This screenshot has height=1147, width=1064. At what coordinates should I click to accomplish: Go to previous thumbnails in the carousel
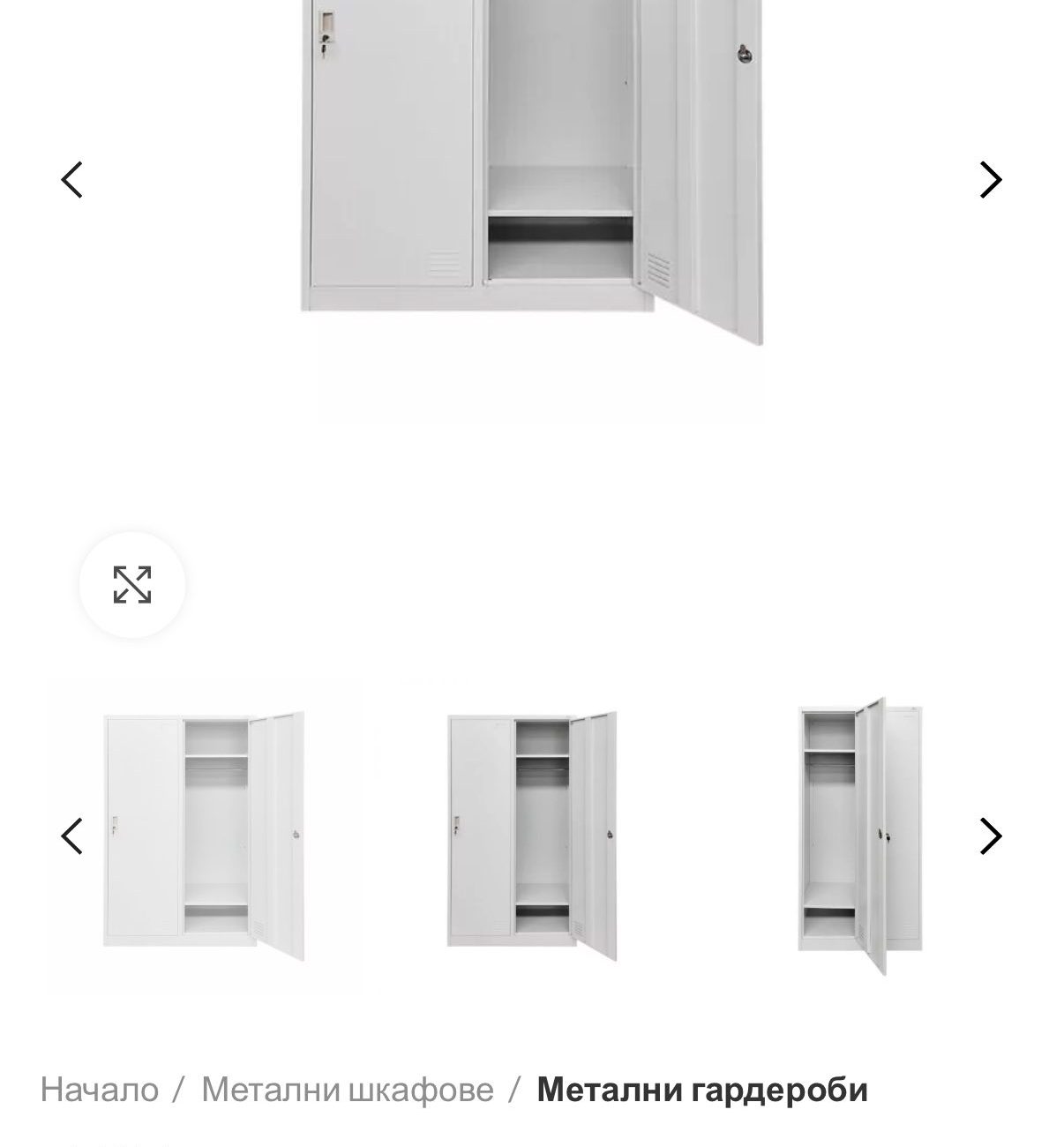tap(71, 836)
